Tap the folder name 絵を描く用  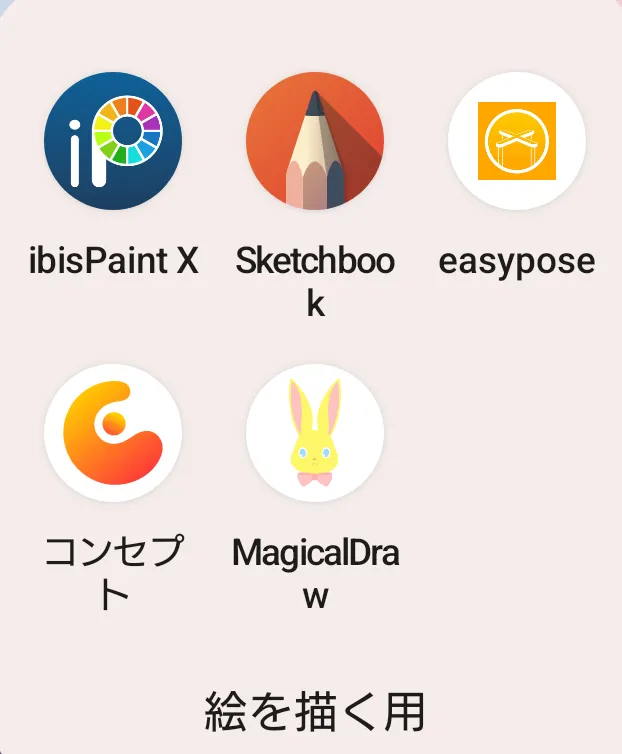coord(315,711)
